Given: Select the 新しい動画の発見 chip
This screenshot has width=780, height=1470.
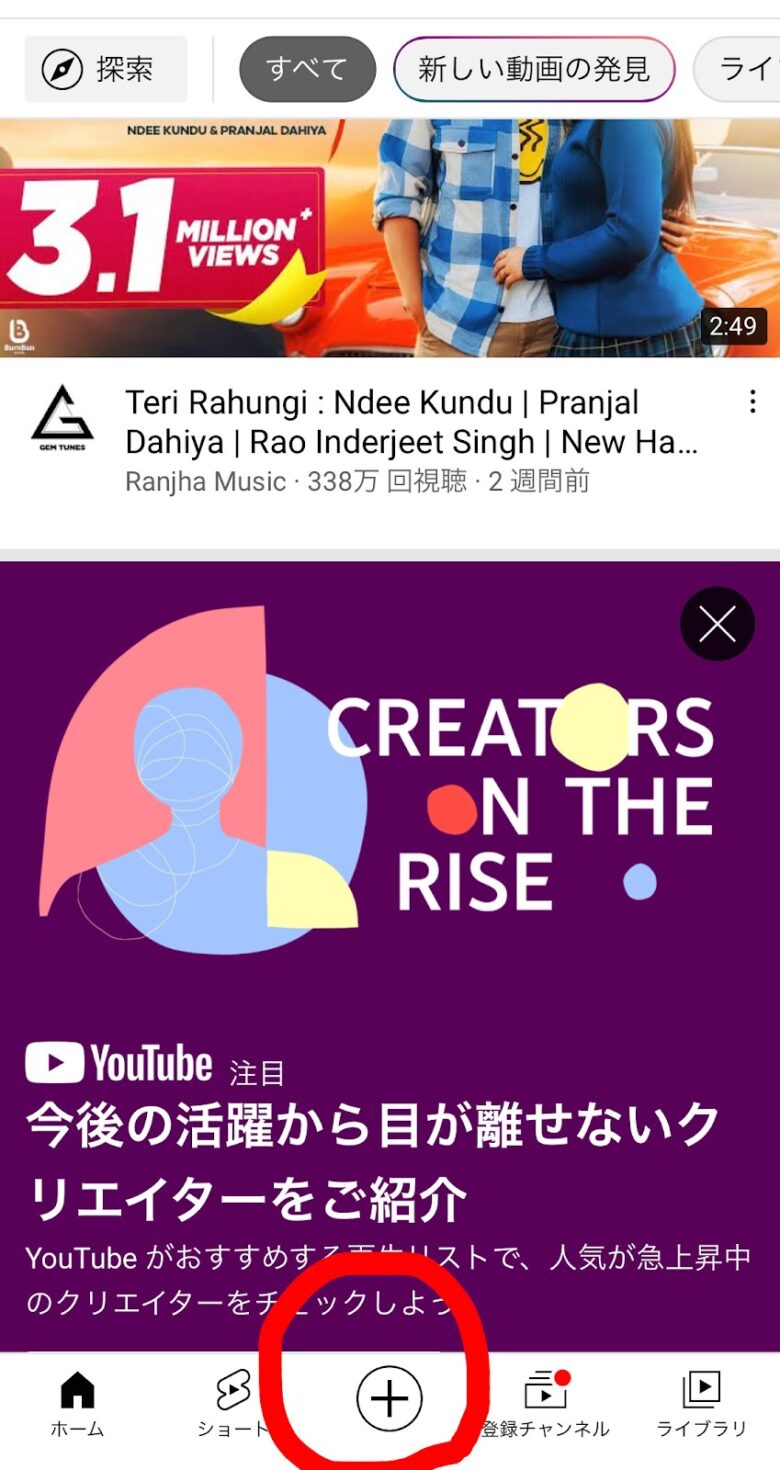Looking at the screenshot, I should tap(534, 69).
